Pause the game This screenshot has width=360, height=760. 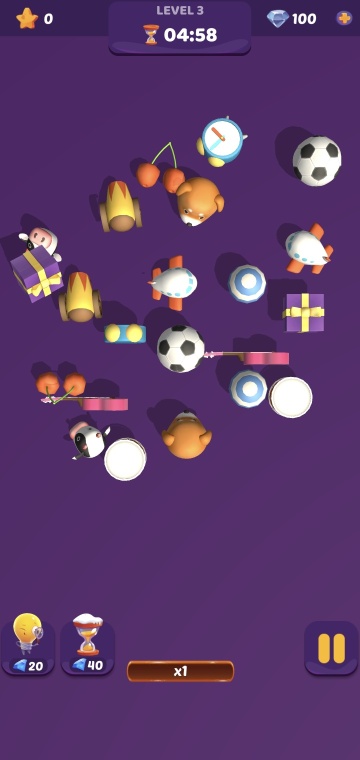331,648
